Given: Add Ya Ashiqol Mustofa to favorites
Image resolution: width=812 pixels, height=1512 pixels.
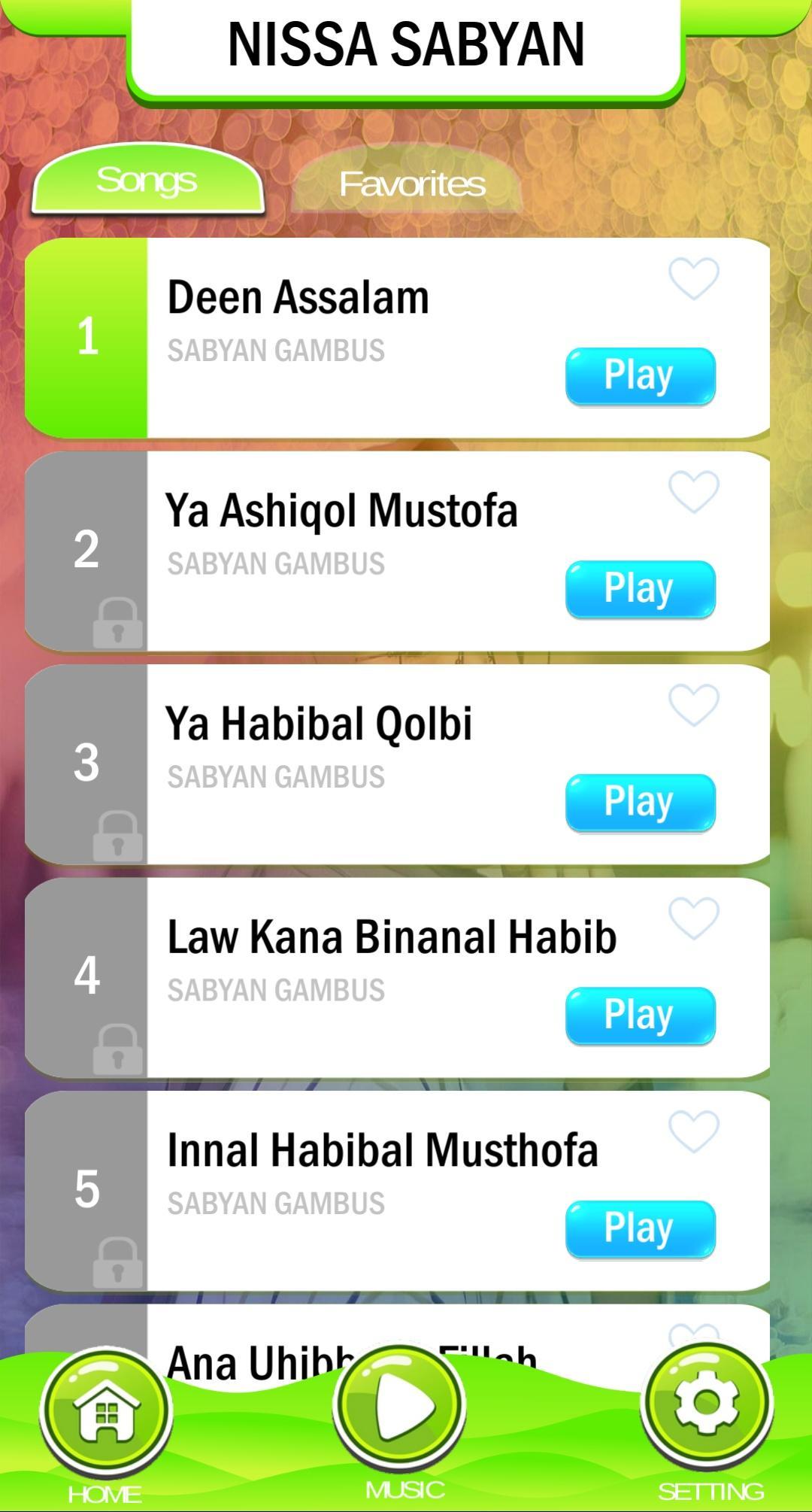Looking at the screenshot, I should point(693,492).
